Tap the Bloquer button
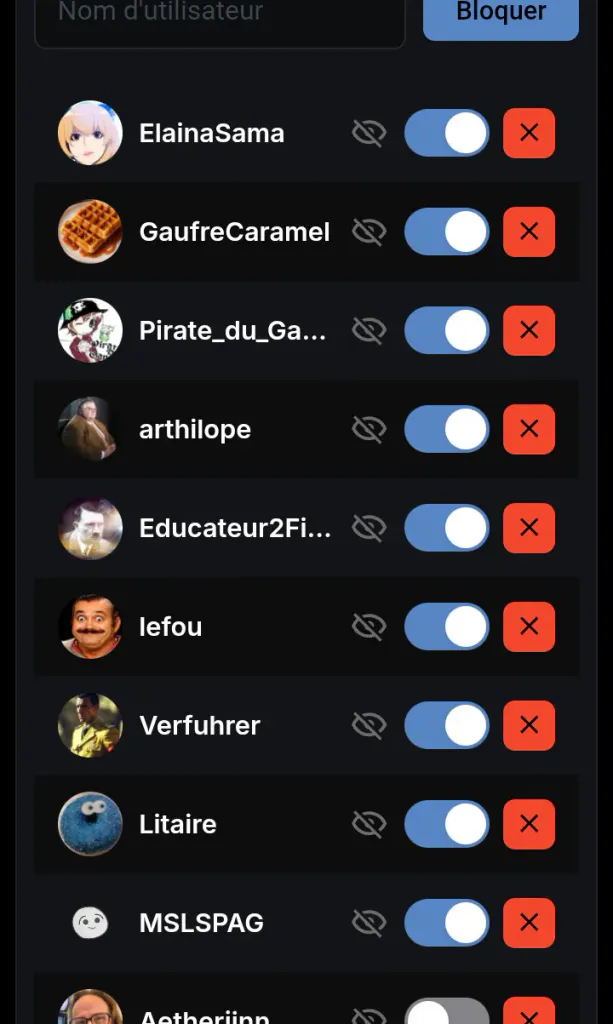This screenshot has height=1024, width=613. pyautogui.click(x=501, y=16)
